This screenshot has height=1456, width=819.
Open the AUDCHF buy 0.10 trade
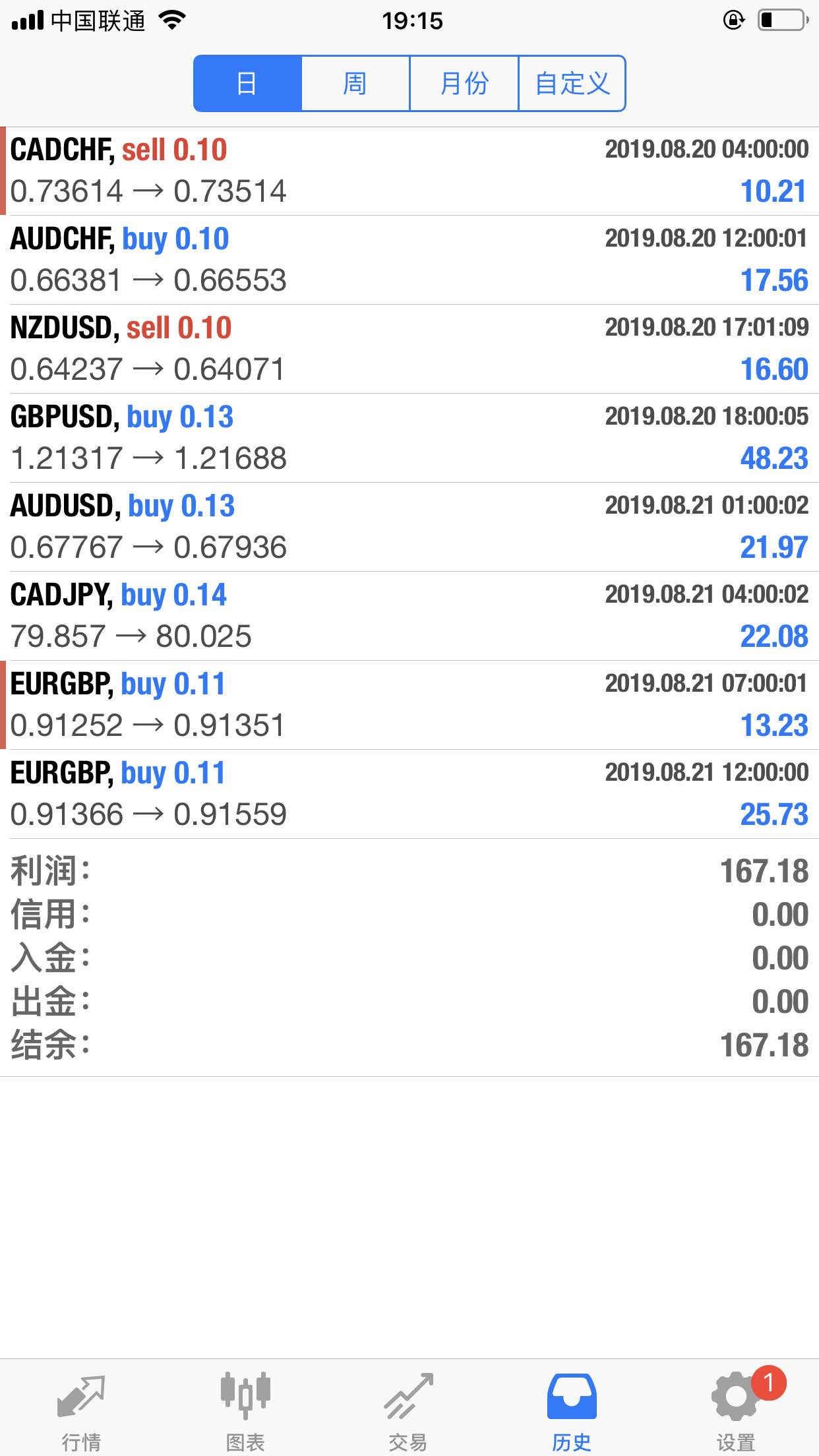(409, 260)
